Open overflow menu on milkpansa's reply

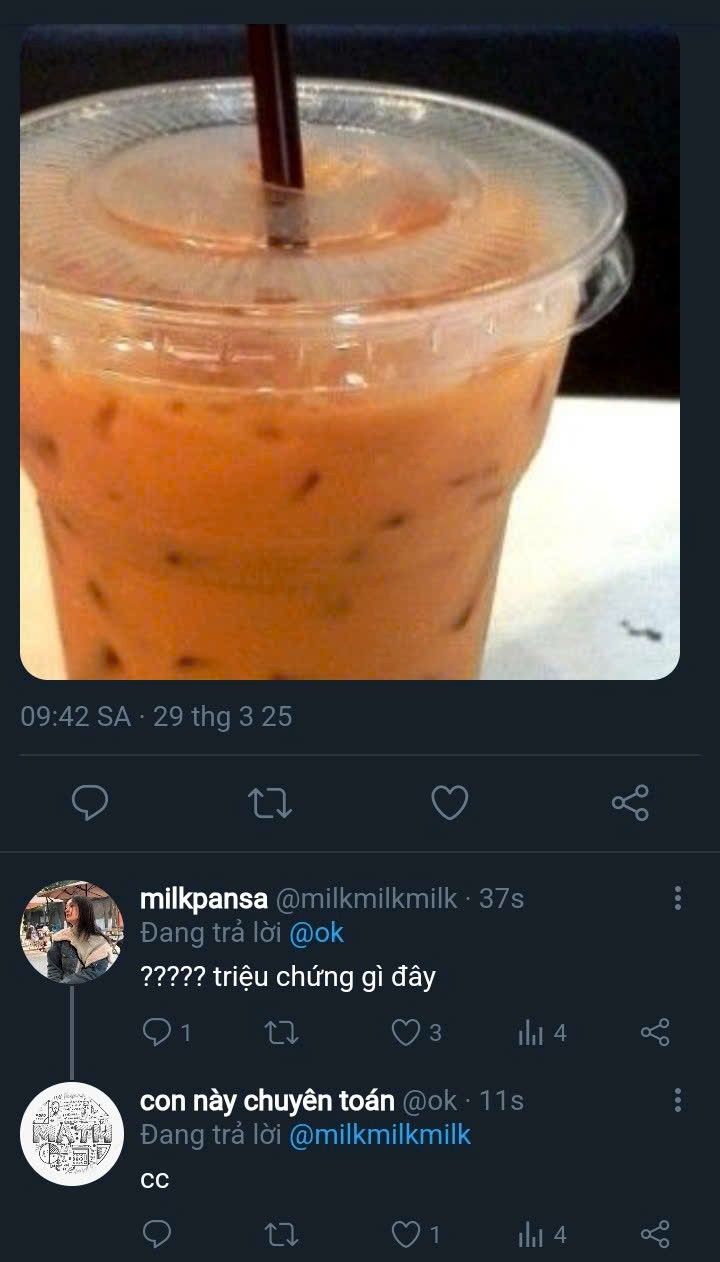click(x=678, y=897)
